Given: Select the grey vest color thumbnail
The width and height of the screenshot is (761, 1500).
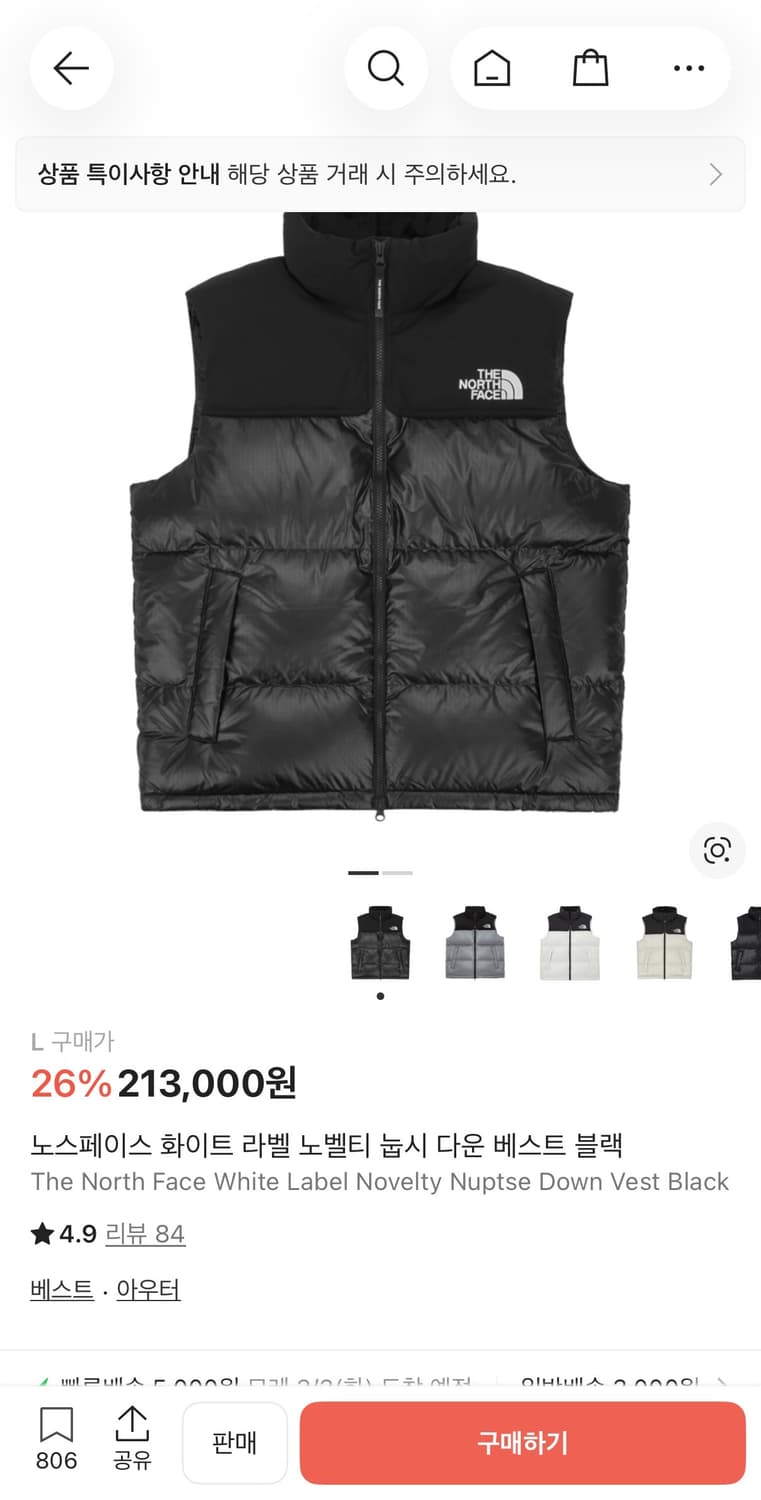Looking at the screenshot, I should click(474, 941).
